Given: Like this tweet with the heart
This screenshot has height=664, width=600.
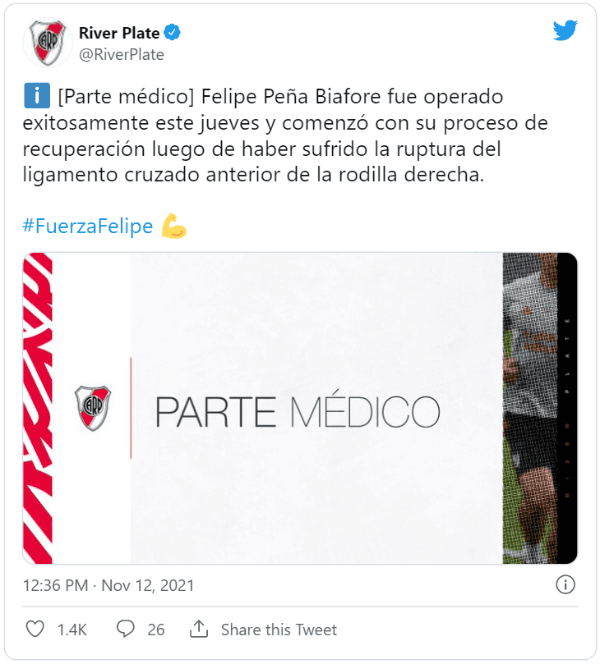Looking at the screenshot, I should [x=35, y=629].
